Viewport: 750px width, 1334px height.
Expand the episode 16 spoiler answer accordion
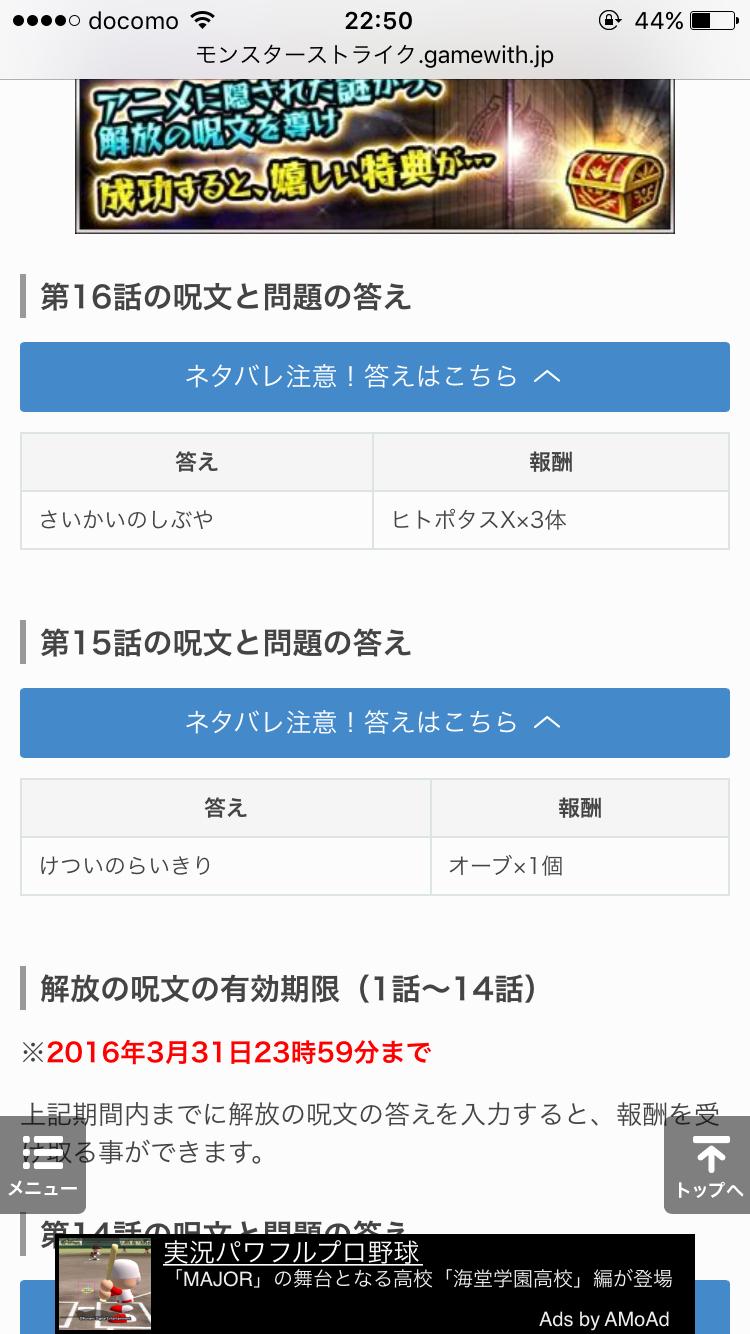pos(375,377)
